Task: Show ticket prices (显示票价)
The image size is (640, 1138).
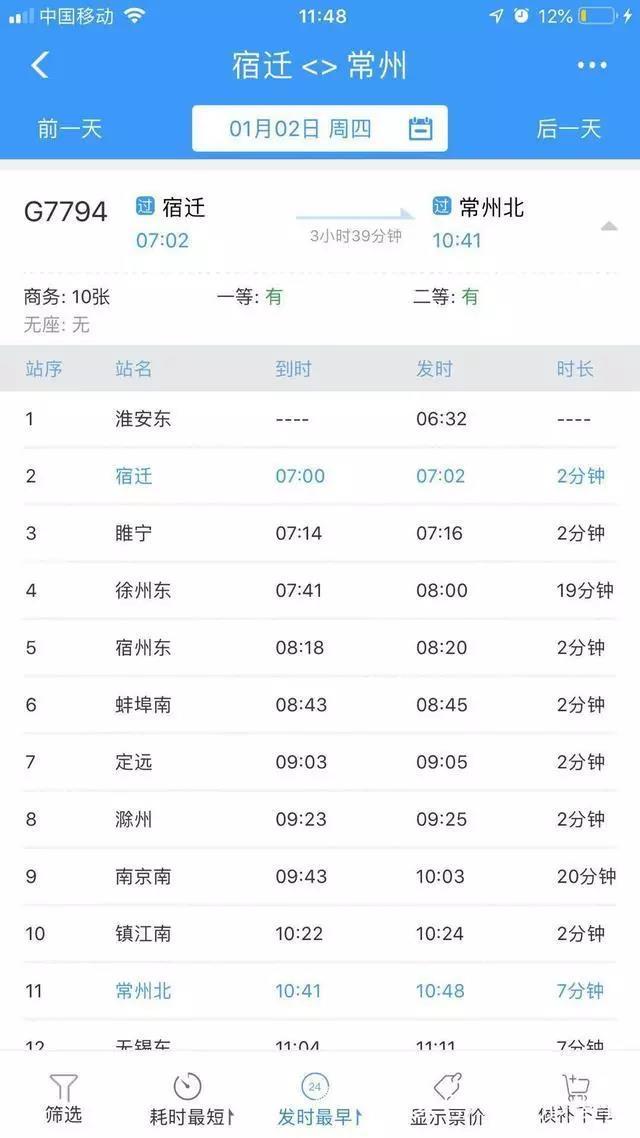Action: click(448, 1099)
